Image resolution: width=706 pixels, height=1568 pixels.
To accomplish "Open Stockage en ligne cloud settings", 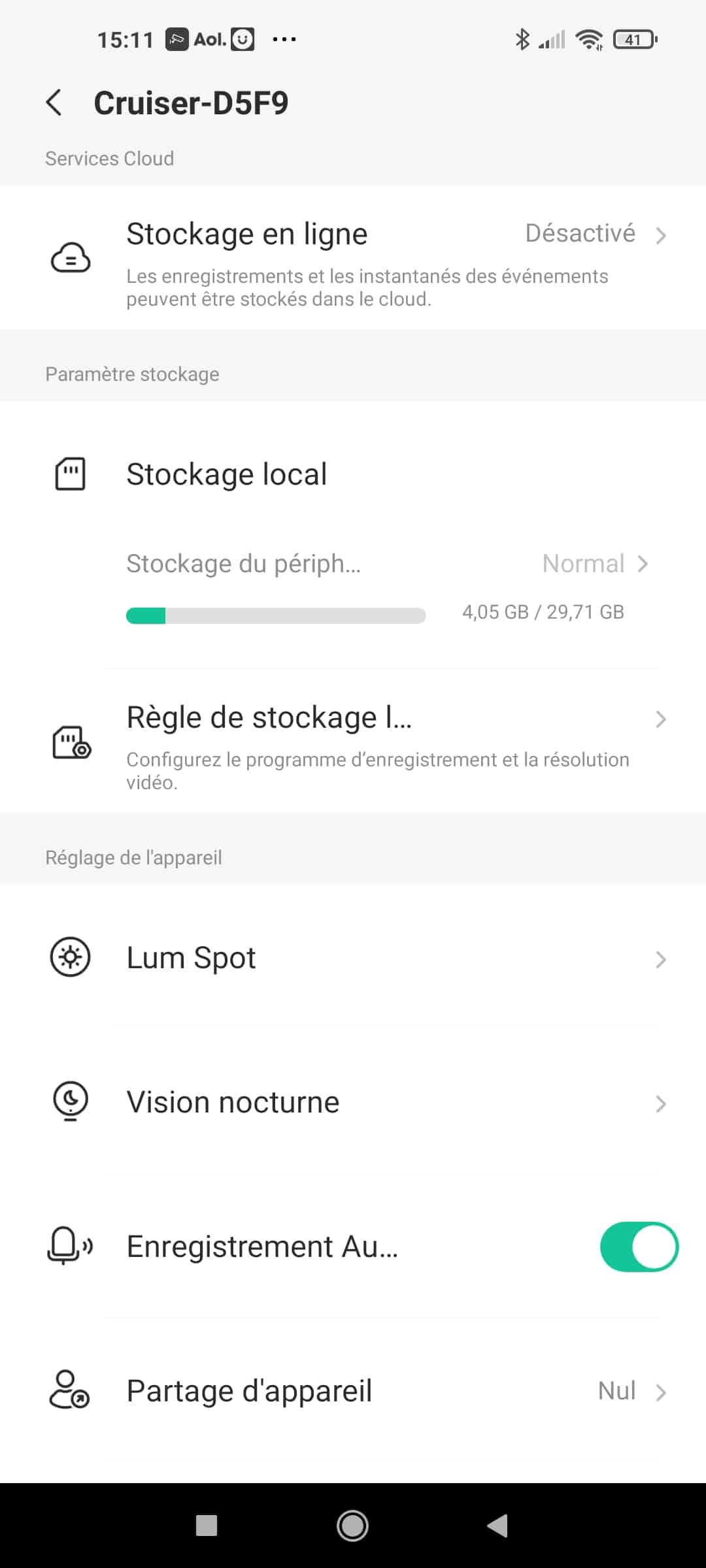I will pyautogui.click(x=353, y=257).
